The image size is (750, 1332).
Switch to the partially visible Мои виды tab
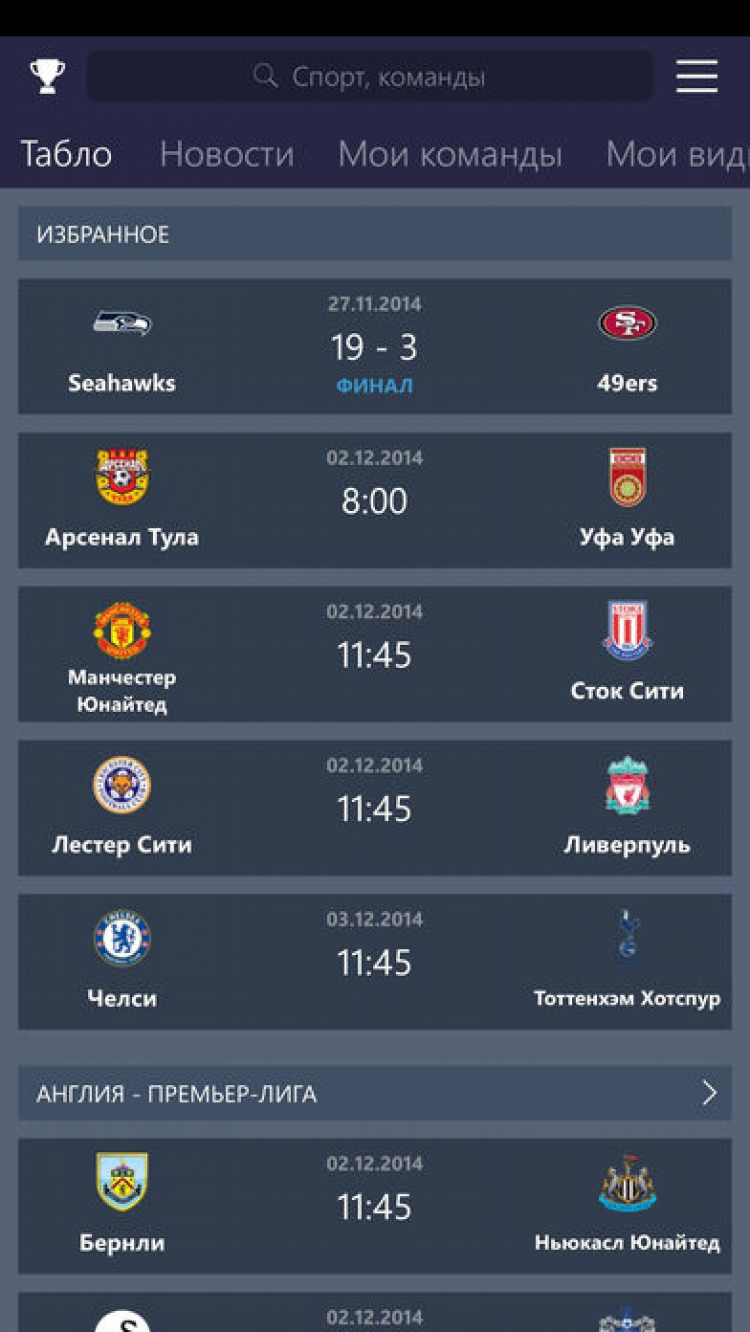[677, 155]
